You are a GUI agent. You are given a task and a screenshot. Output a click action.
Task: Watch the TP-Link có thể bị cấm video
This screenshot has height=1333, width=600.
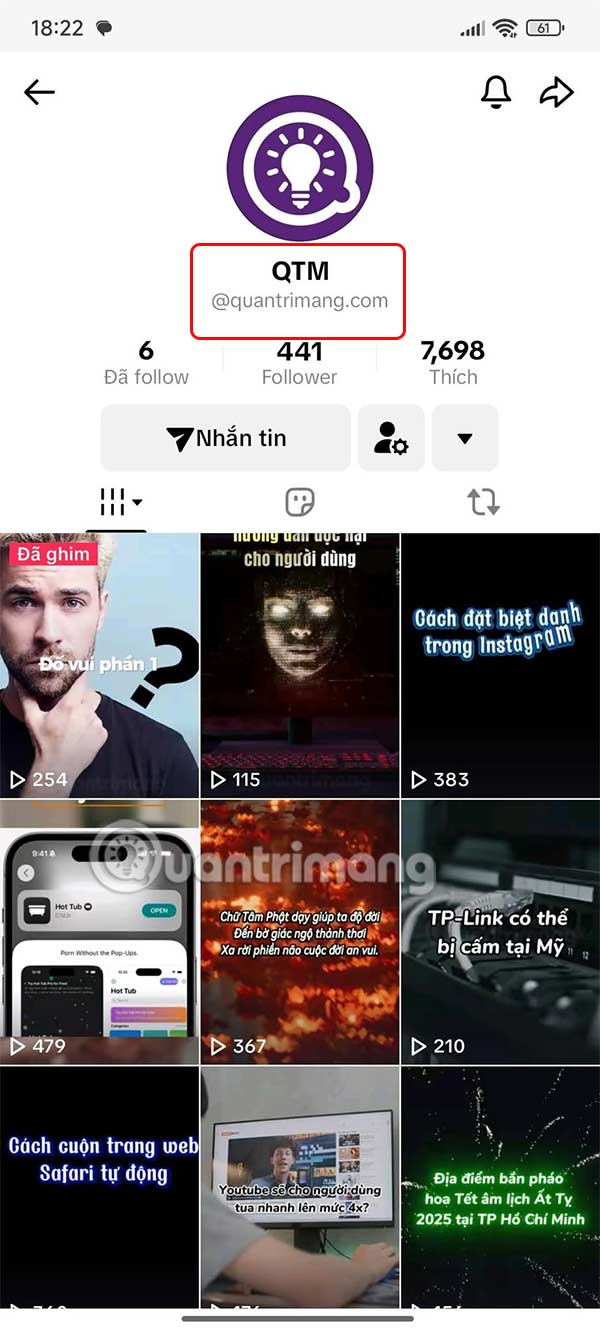[x=500, y=931]
